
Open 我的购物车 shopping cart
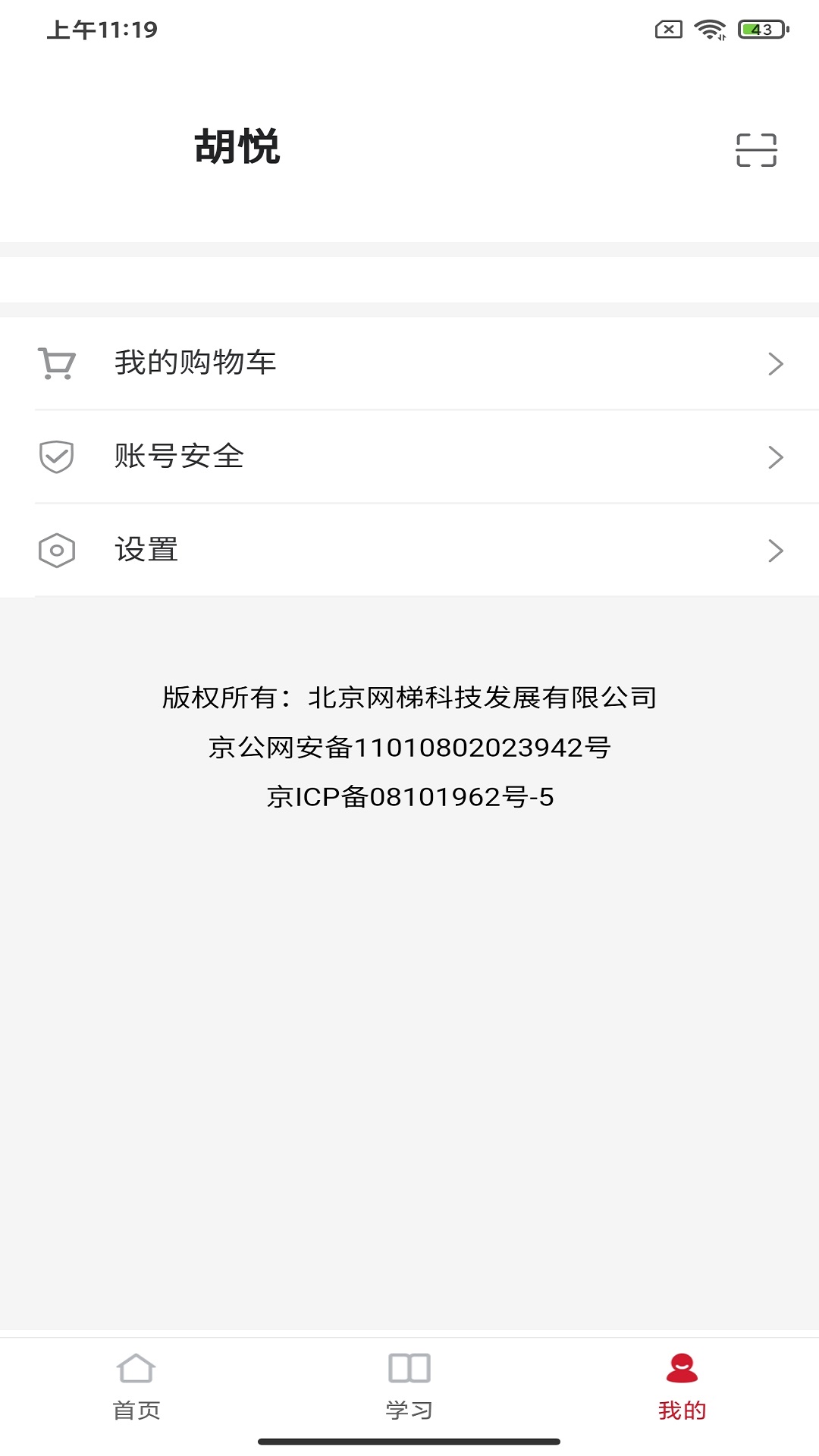409,363
